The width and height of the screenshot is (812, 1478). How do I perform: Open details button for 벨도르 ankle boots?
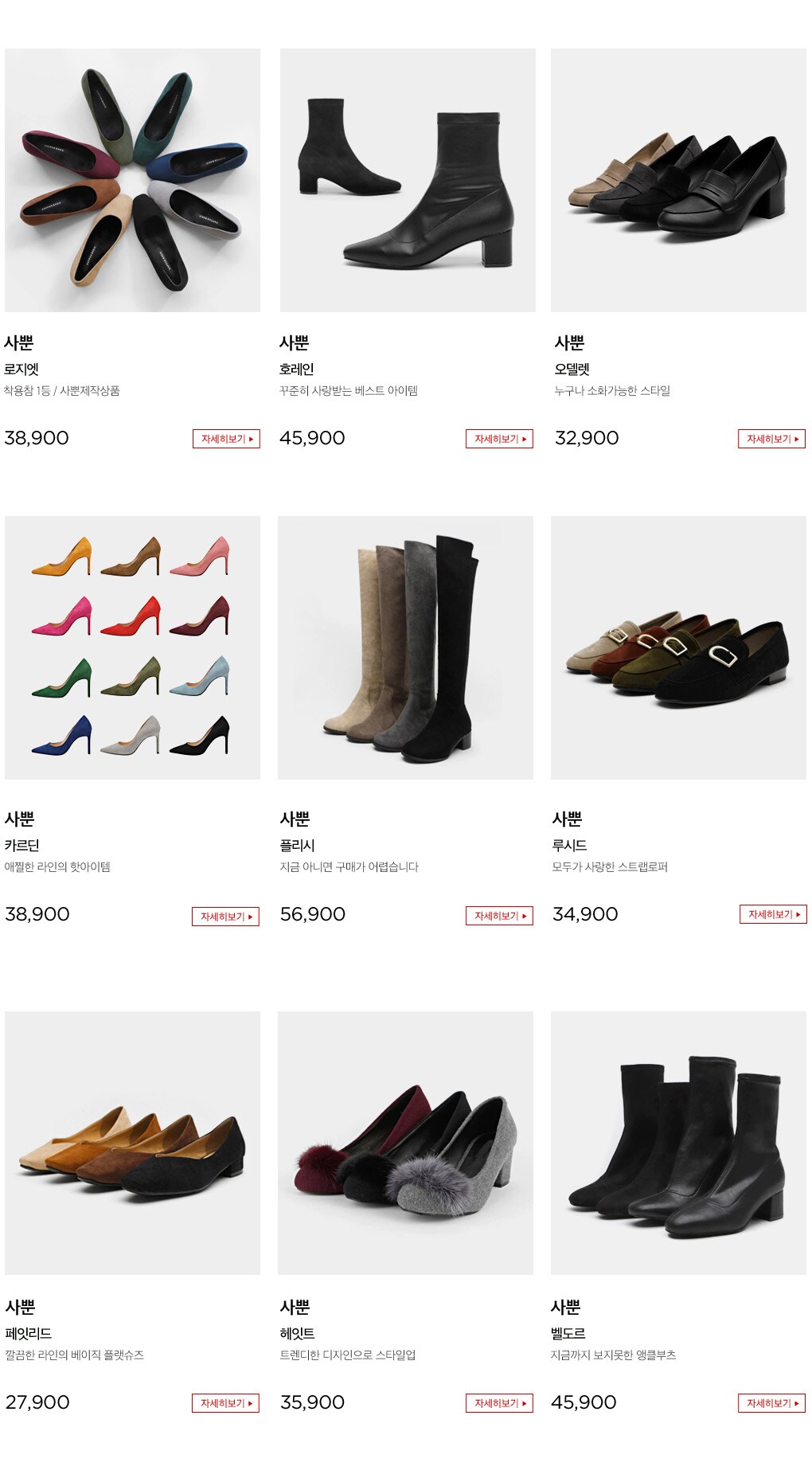pyautogui.click(x=771, y=1403)
